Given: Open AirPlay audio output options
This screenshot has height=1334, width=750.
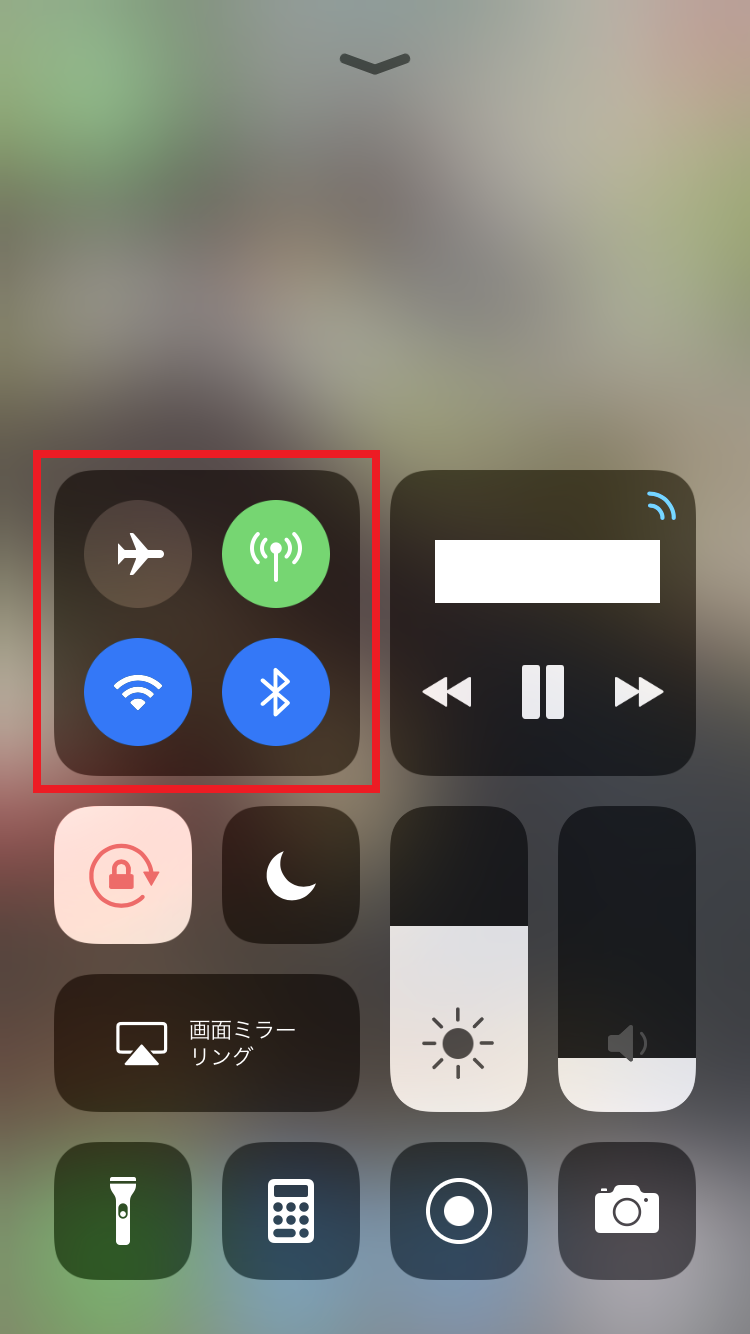Looking at the screenshot, I should [x=661, y=506].
